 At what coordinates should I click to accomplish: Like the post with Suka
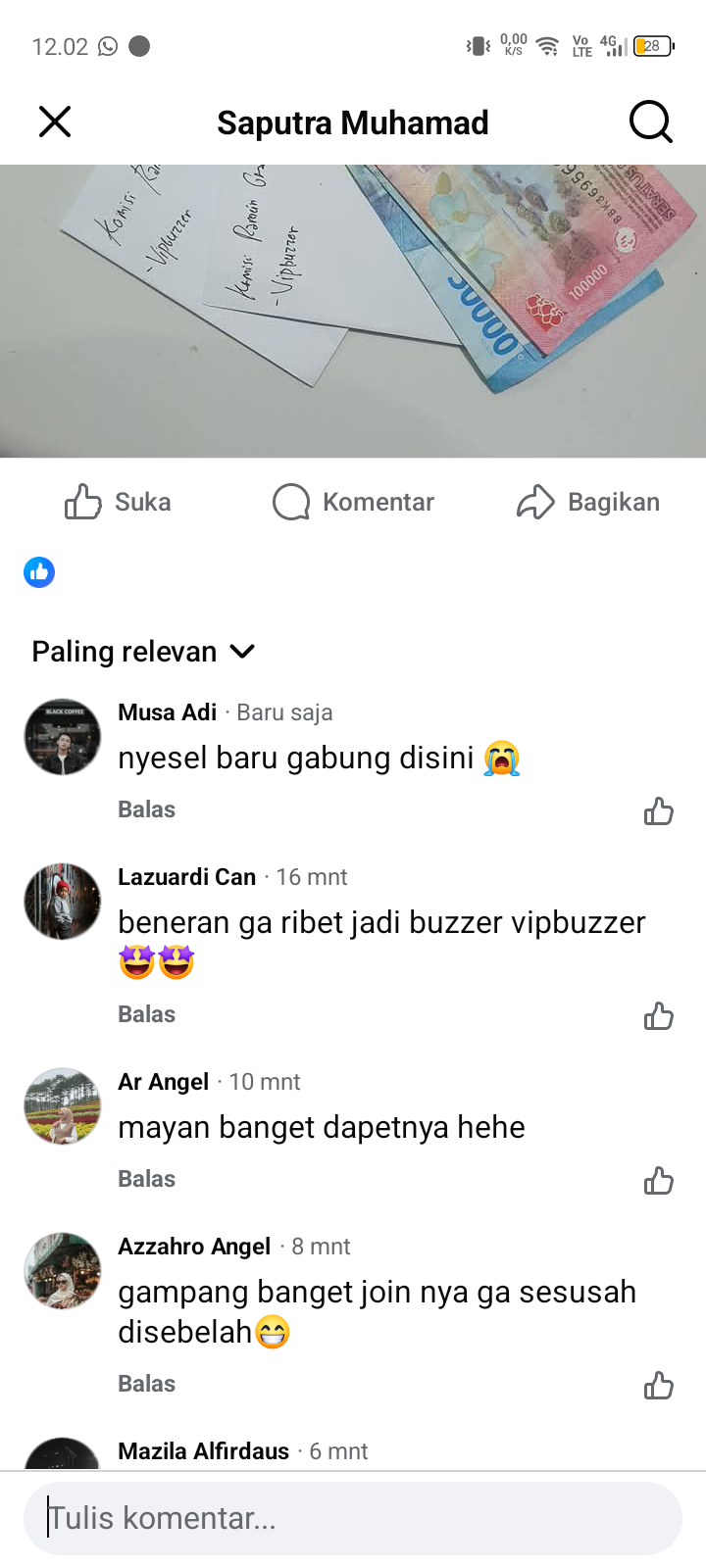click(118, 502)
